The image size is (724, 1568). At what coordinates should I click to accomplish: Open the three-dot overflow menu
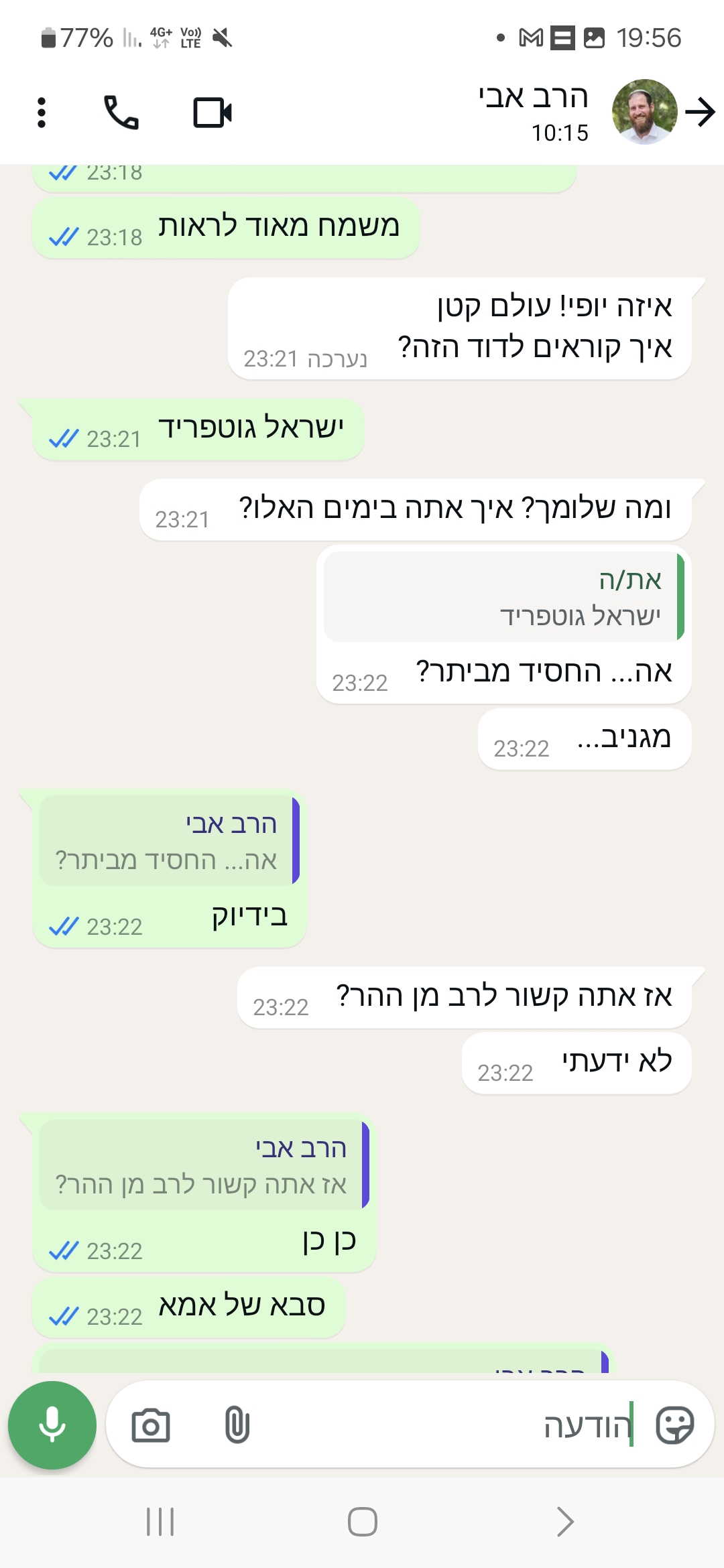[x=42, y=113]
